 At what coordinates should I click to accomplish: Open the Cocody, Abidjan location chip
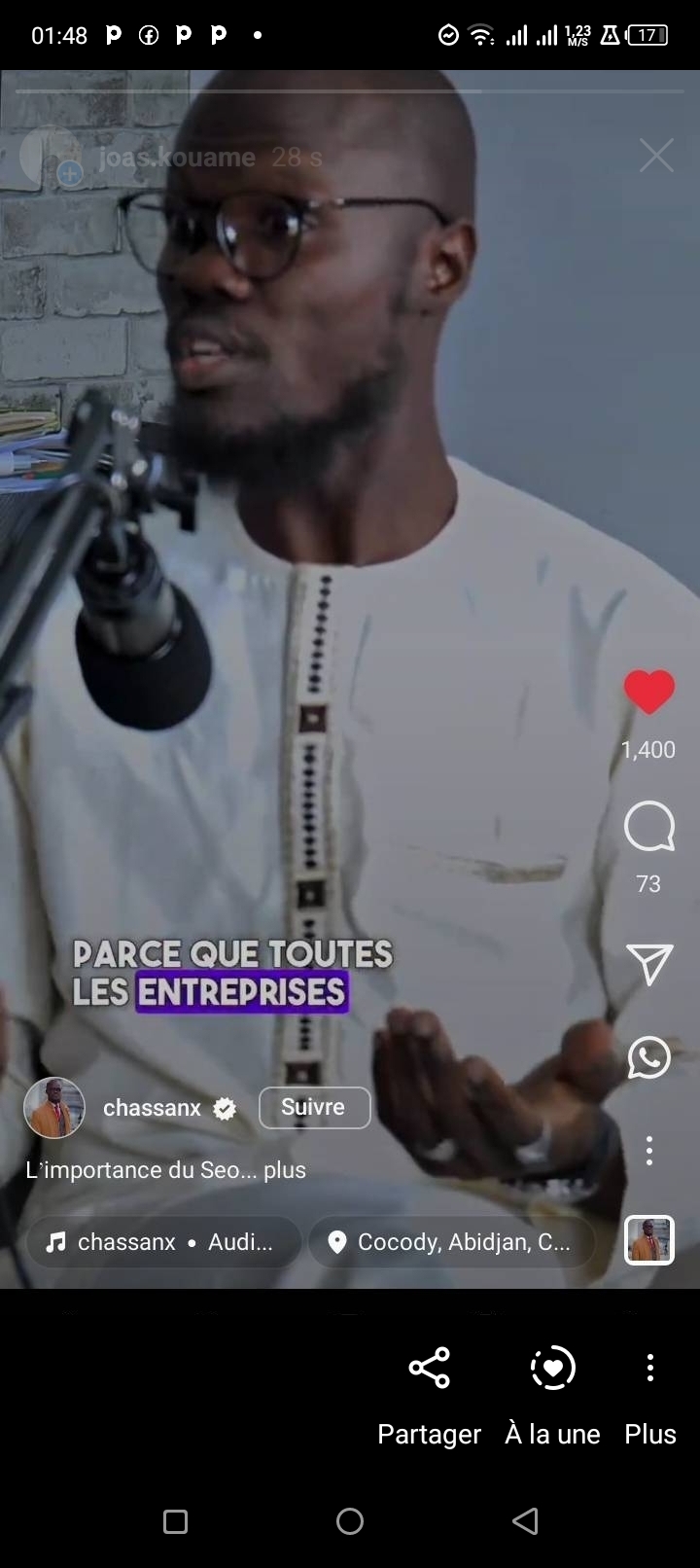451,1242
